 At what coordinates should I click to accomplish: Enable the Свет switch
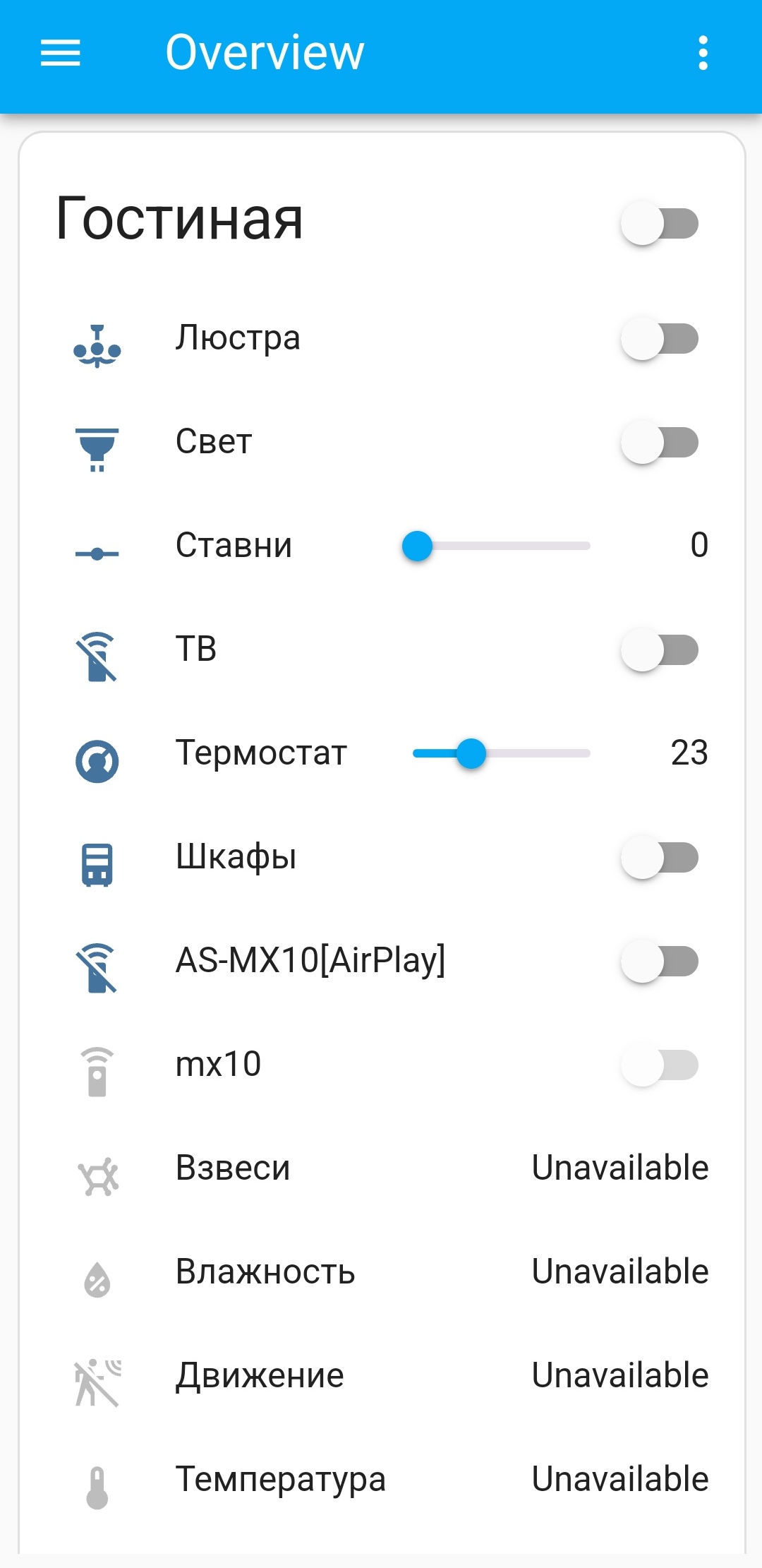coord(660,442)
